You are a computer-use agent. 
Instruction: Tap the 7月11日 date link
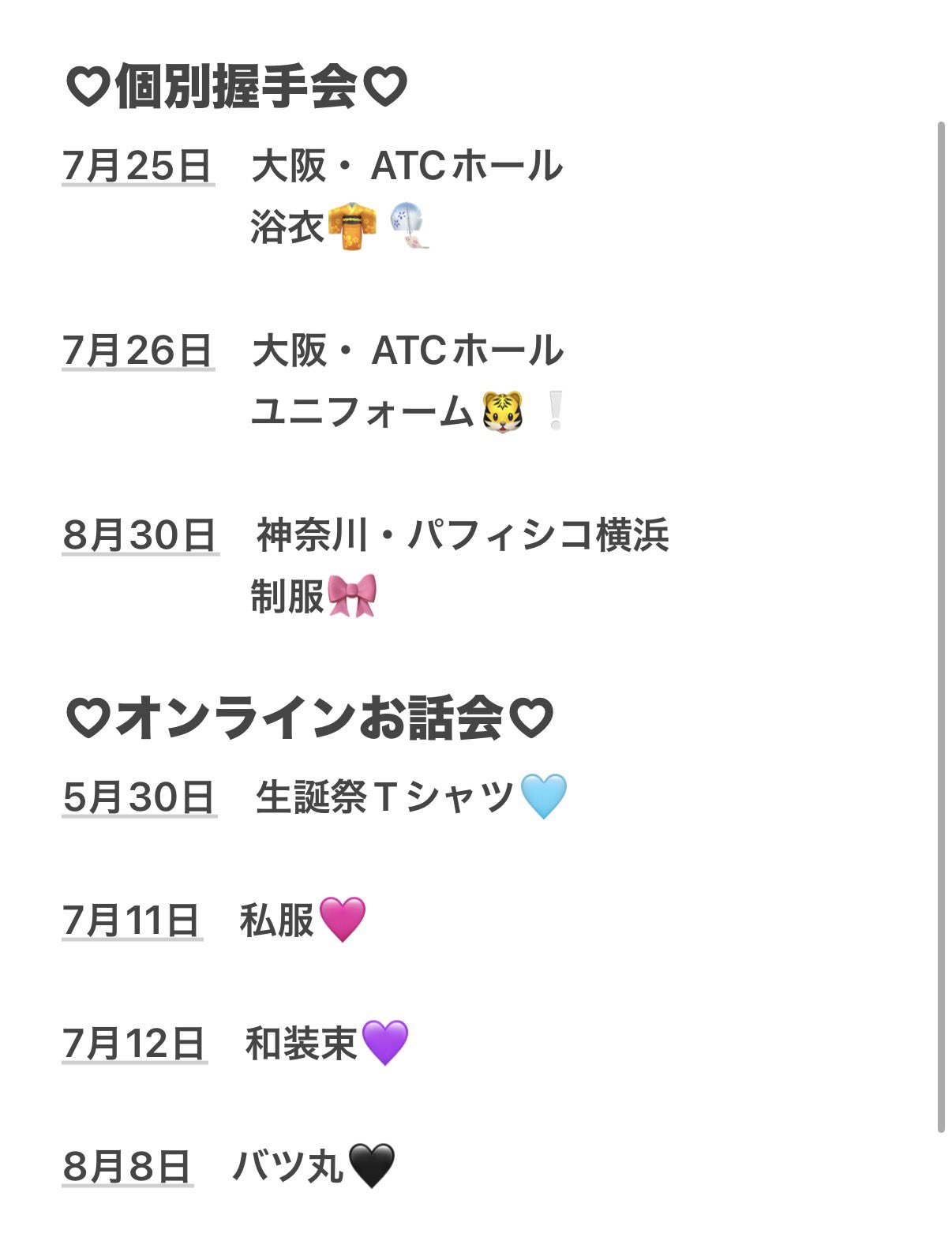(x=132, y=920)
